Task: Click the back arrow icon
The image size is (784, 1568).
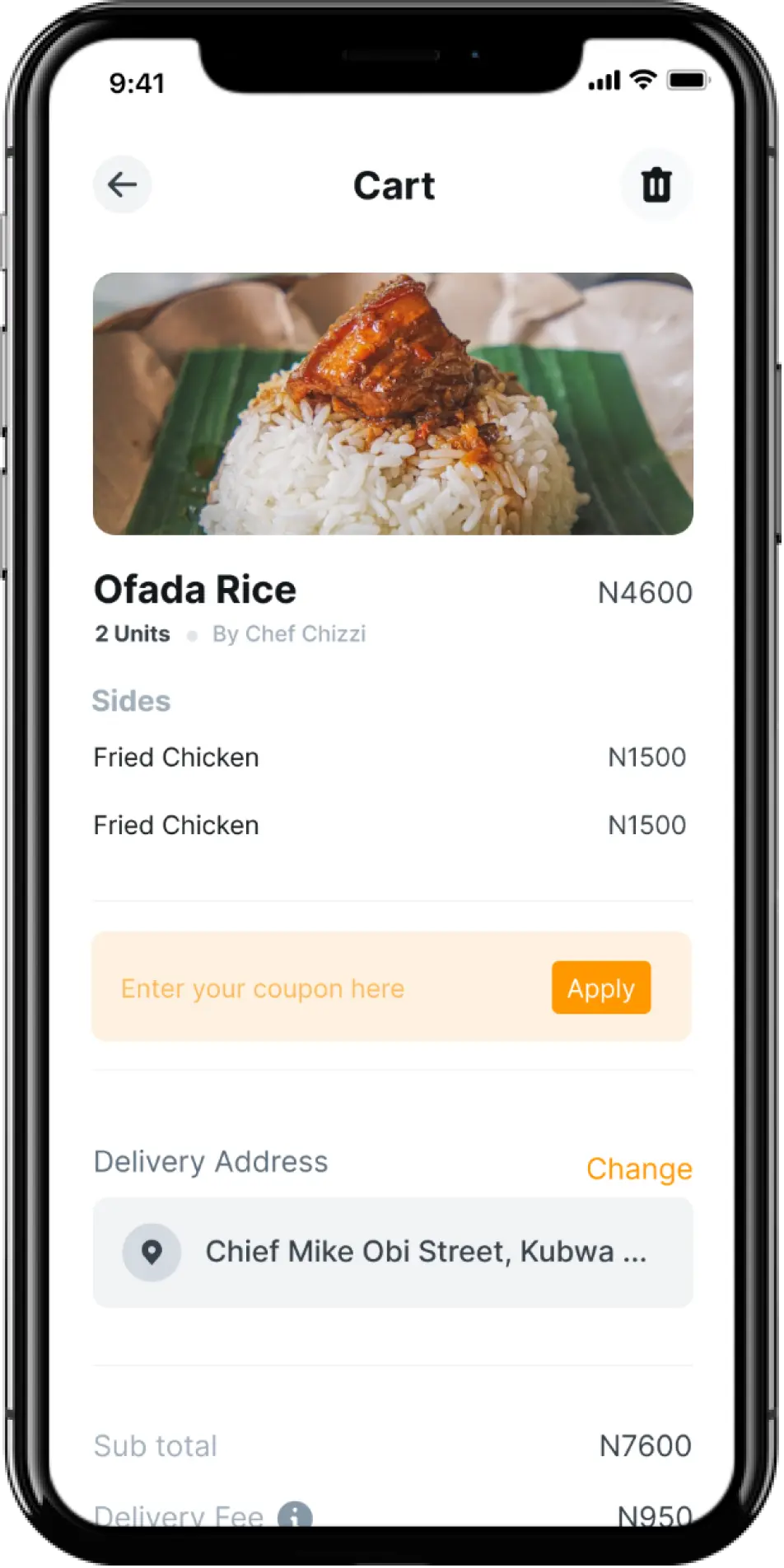Action: tap(122, 184)
